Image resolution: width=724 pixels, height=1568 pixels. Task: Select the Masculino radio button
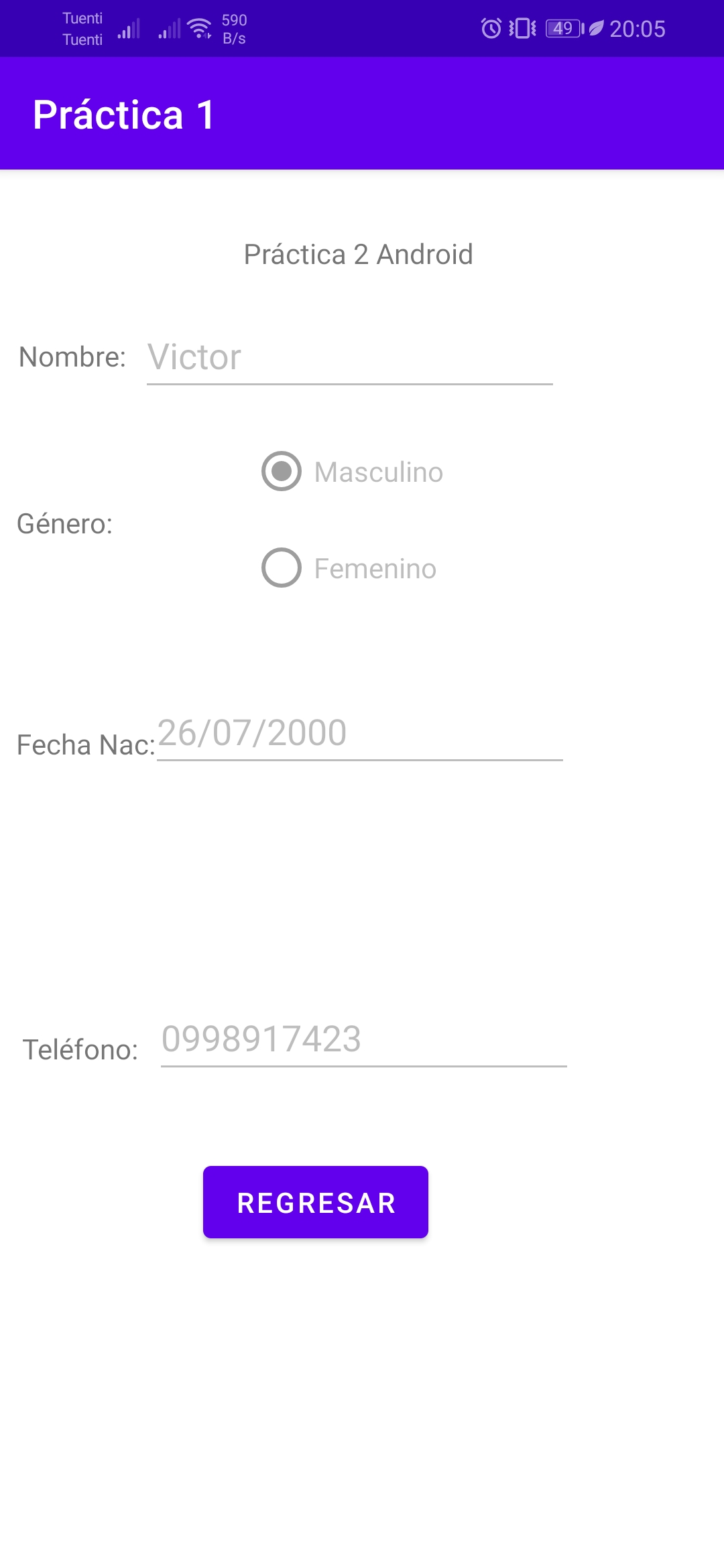coord(281,472)
